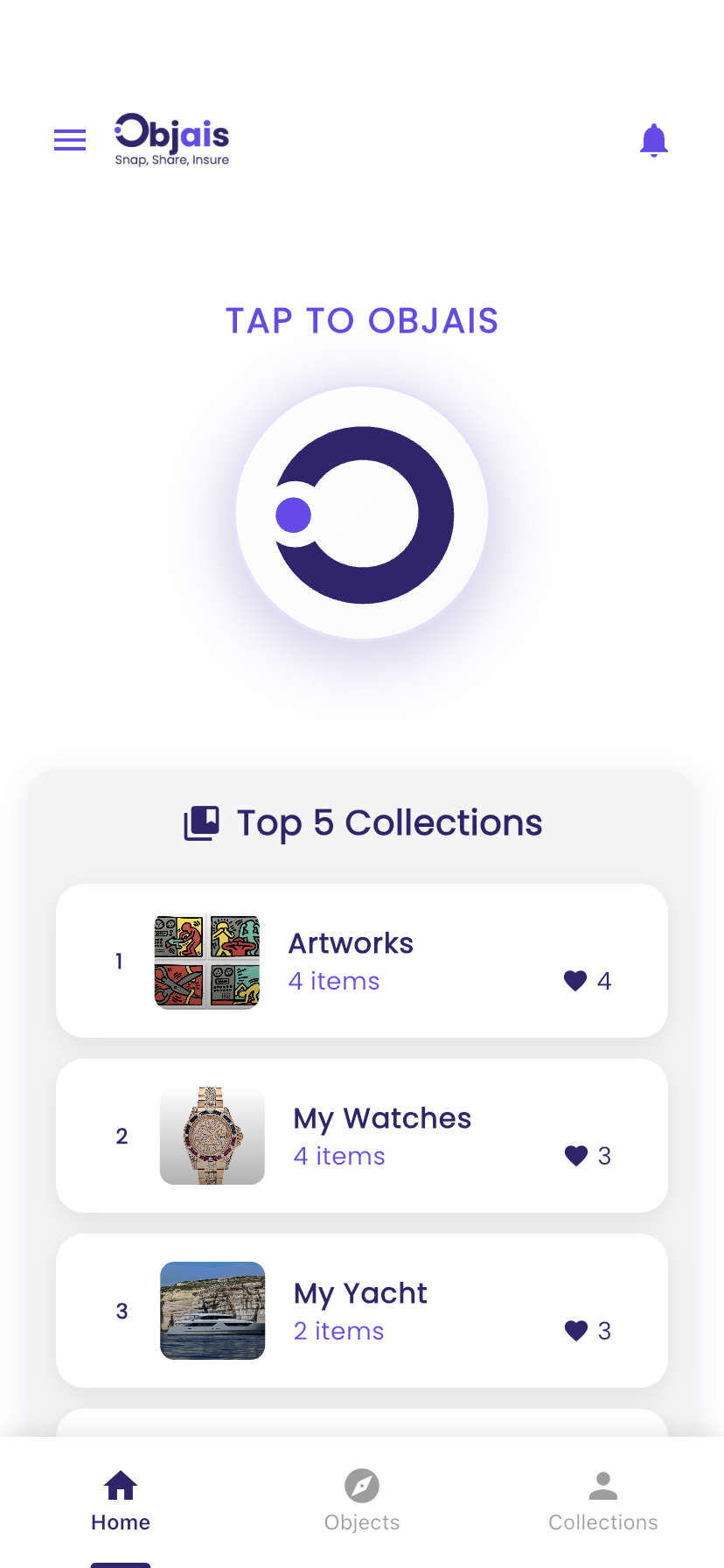The image size is (724, 1568).
Task: Open the My Yacht collection
Action: 360,1310
